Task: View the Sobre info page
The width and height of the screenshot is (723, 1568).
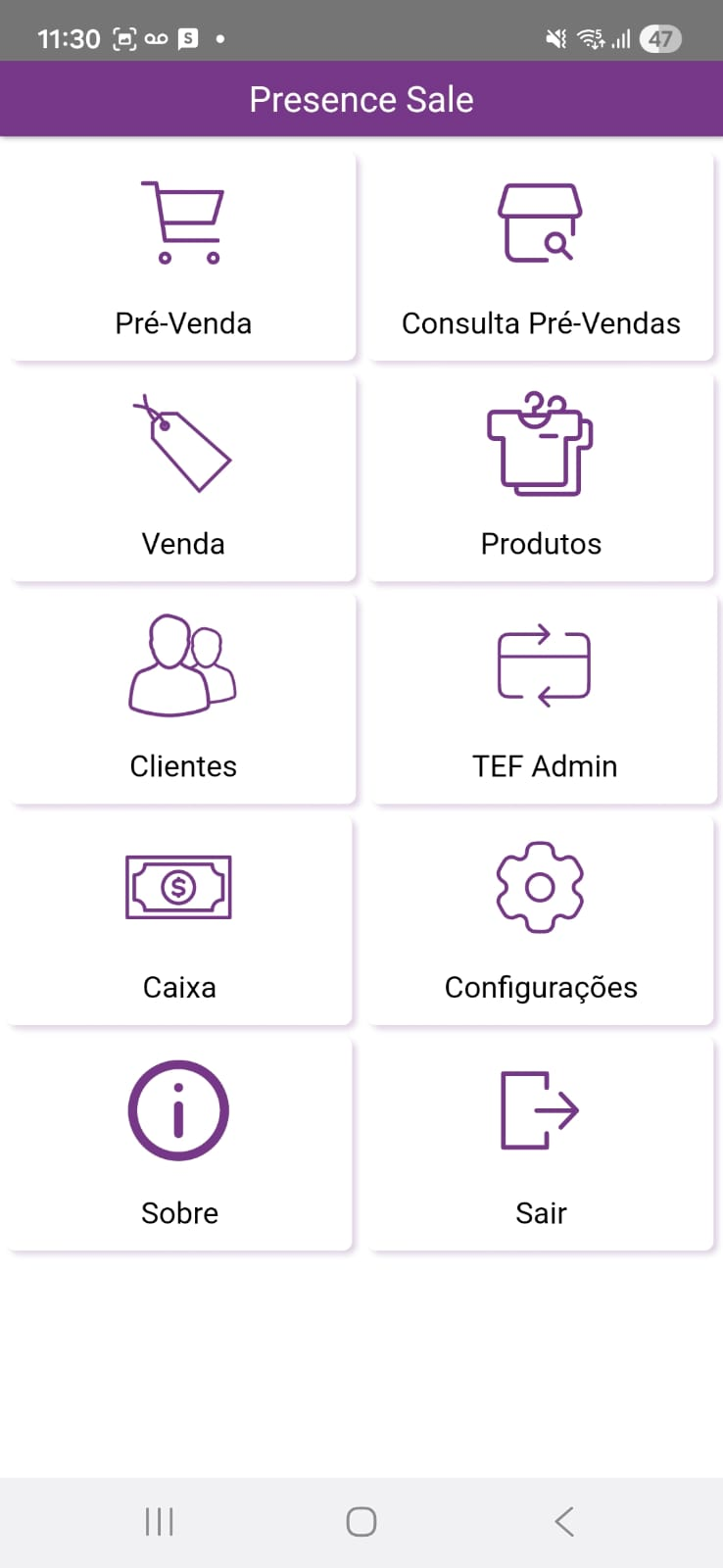Action: pos(179,1145)
